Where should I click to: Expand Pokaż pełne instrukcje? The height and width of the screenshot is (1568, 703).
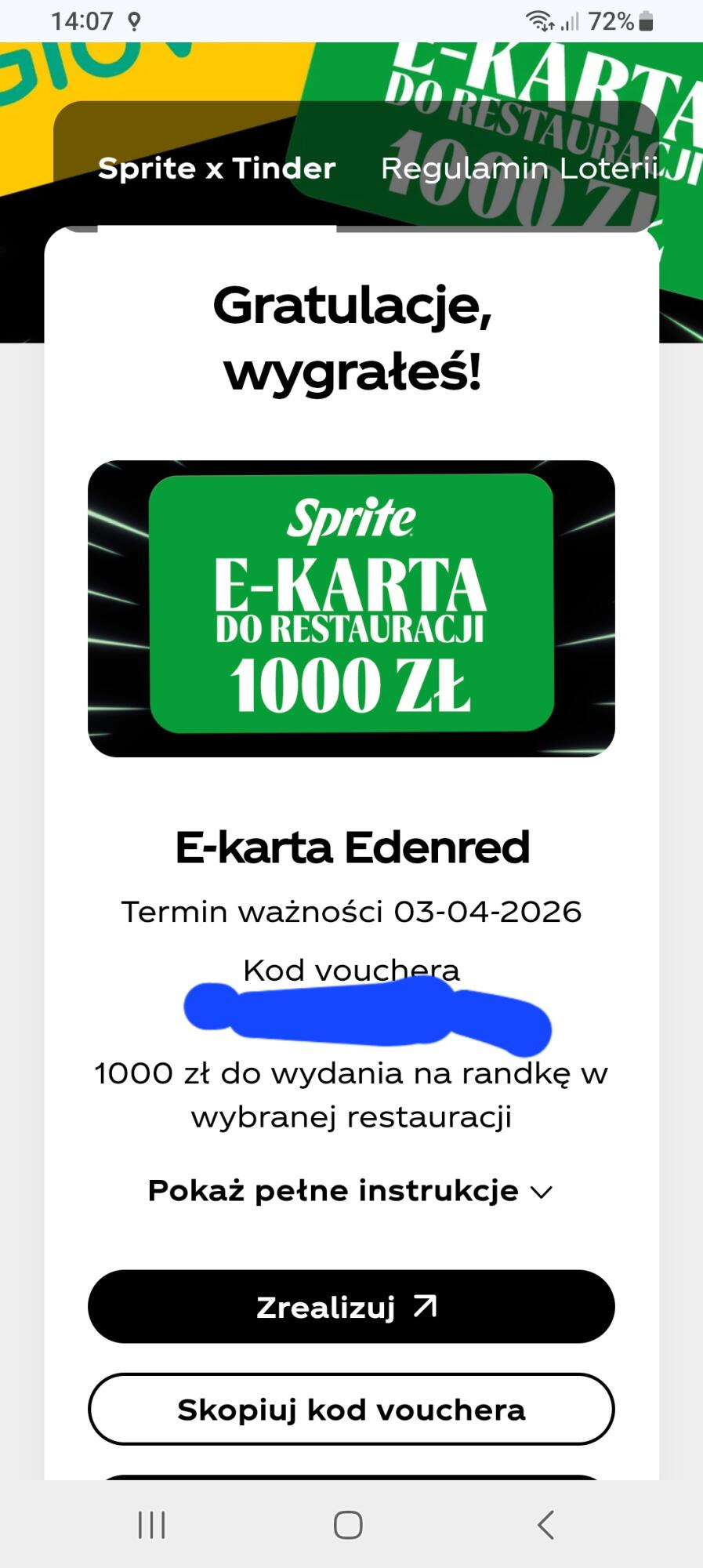click(x=350, y=1191)
